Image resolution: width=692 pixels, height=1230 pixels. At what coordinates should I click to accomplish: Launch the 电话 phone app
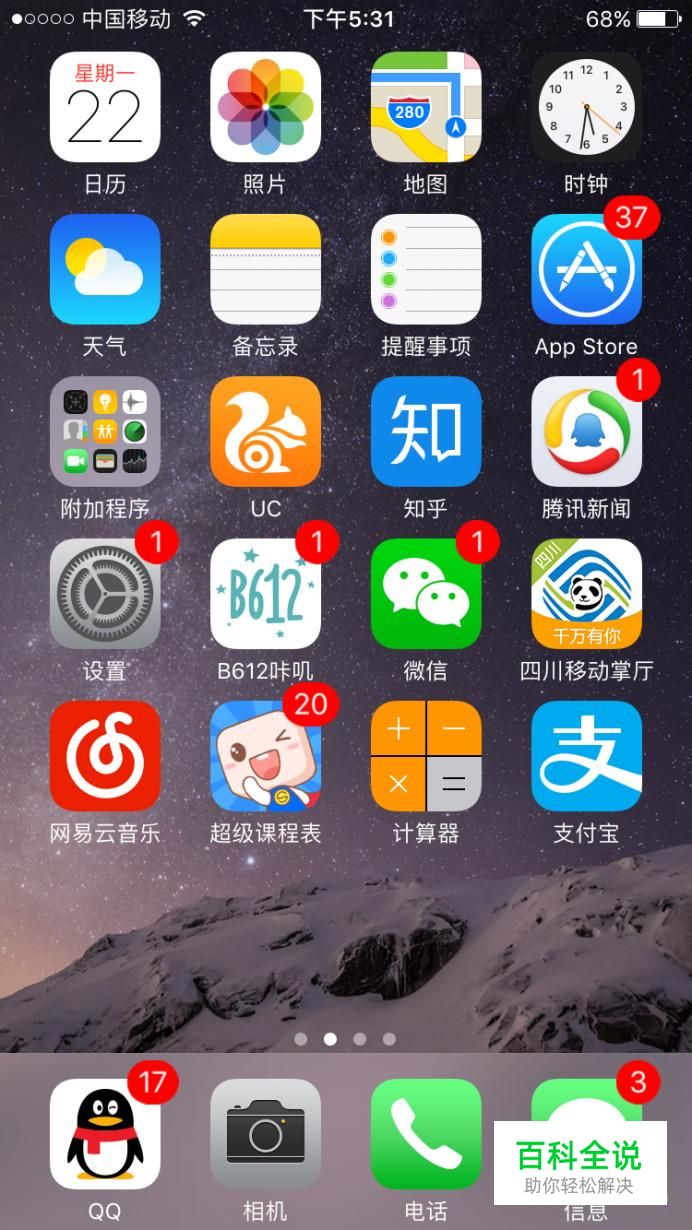tap(426, 1134)
